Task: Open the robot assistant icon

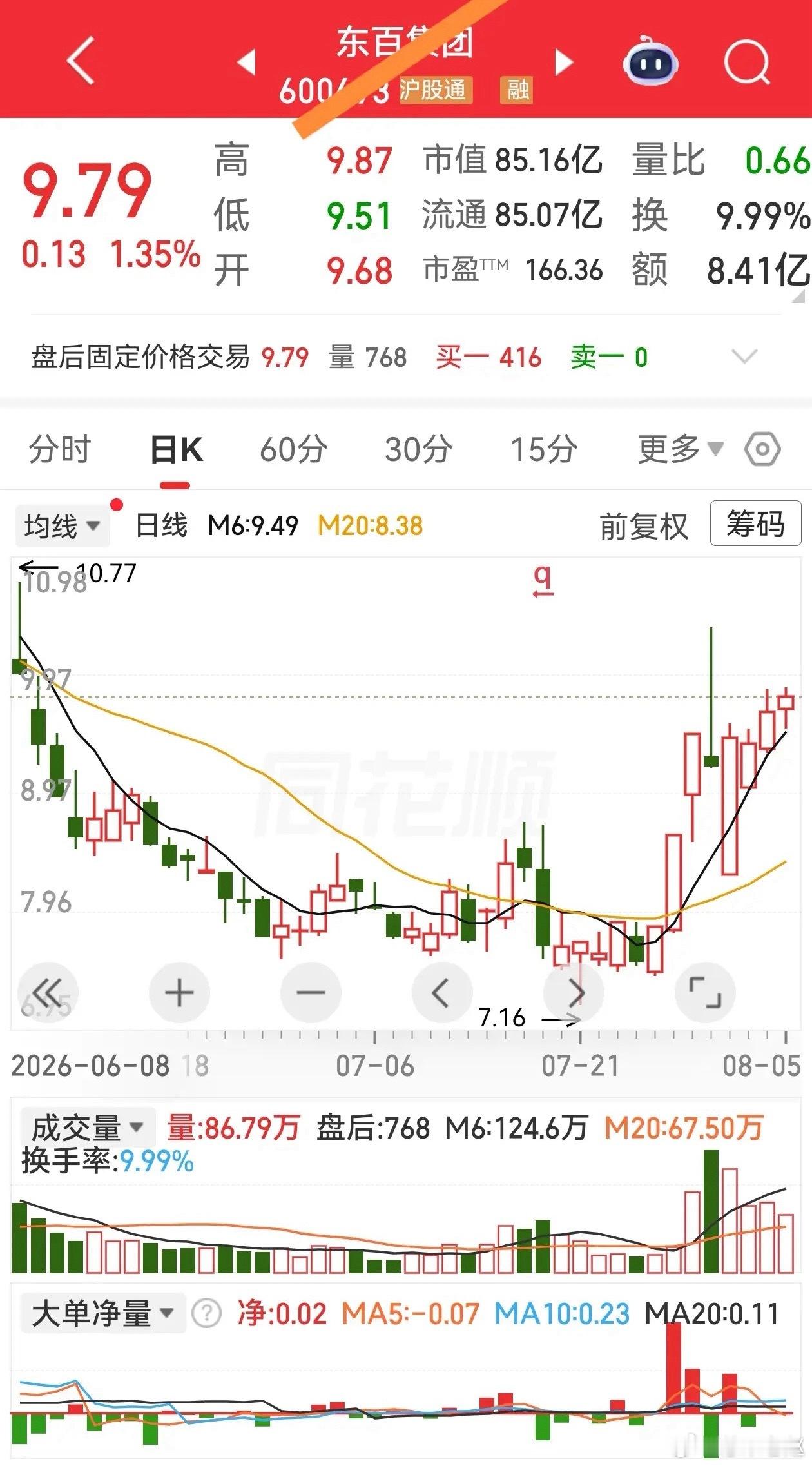Action: click(650, 61)
